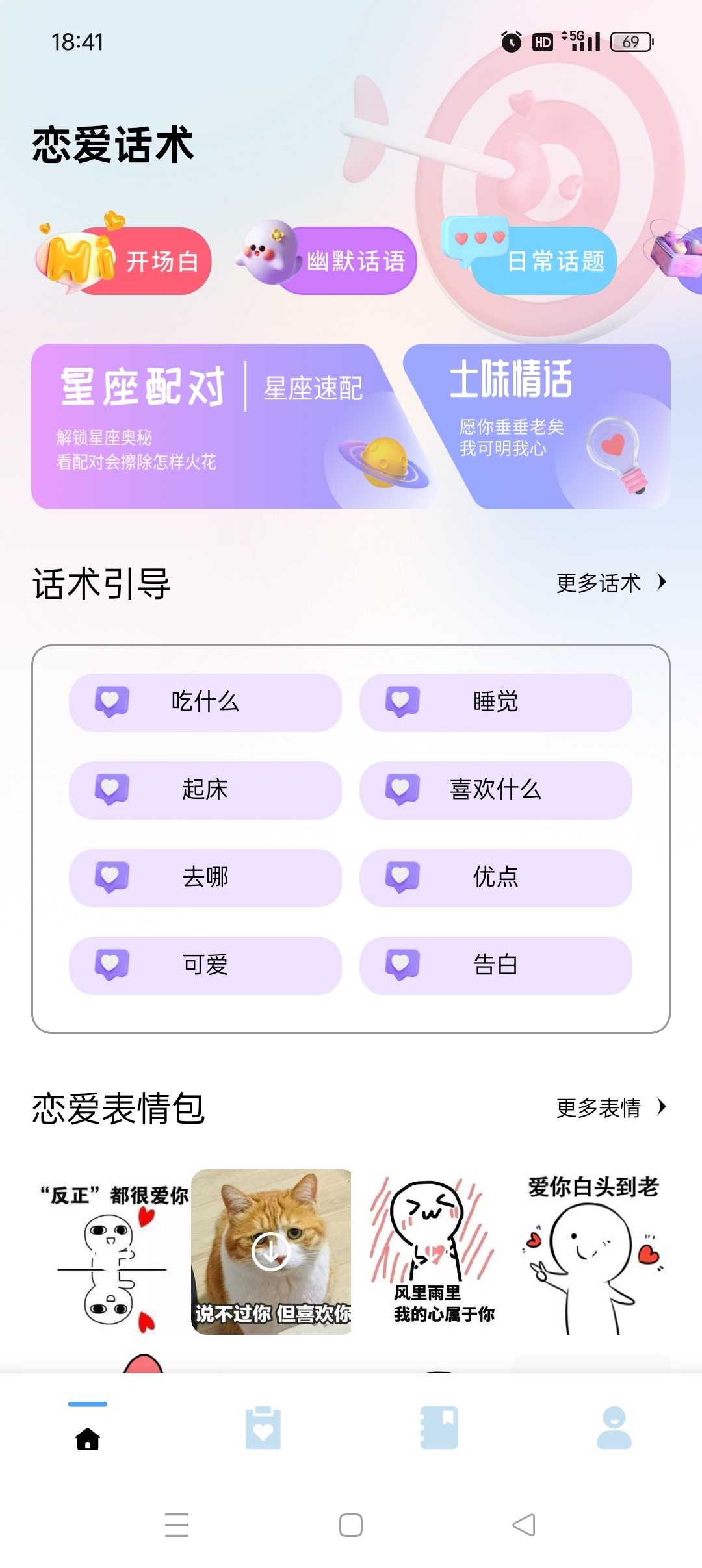Choose the 睡觉 topic
This screenshot has width=702, height=1568.
495,702
